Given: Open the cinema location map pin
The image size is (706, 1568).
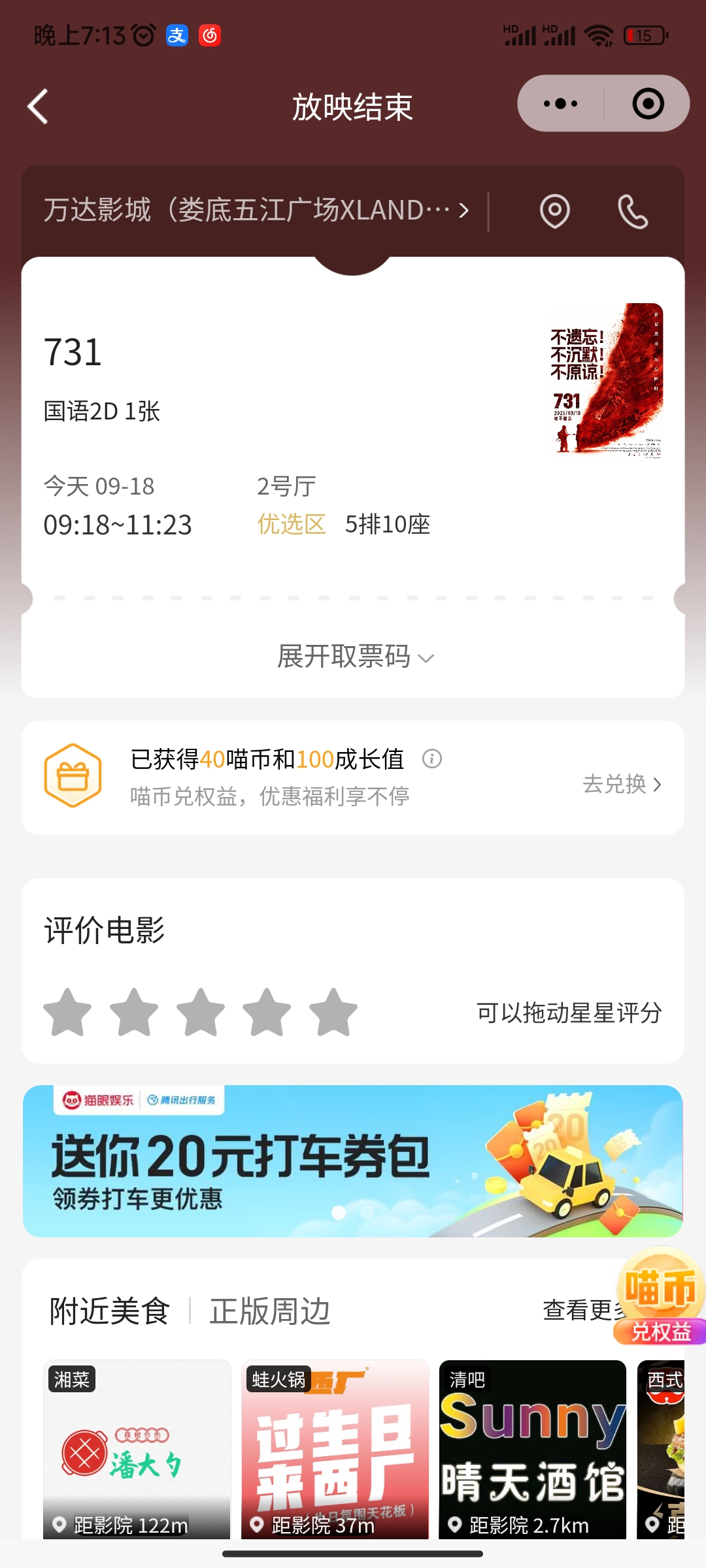Looking at the screenshot, I should 554,211.
